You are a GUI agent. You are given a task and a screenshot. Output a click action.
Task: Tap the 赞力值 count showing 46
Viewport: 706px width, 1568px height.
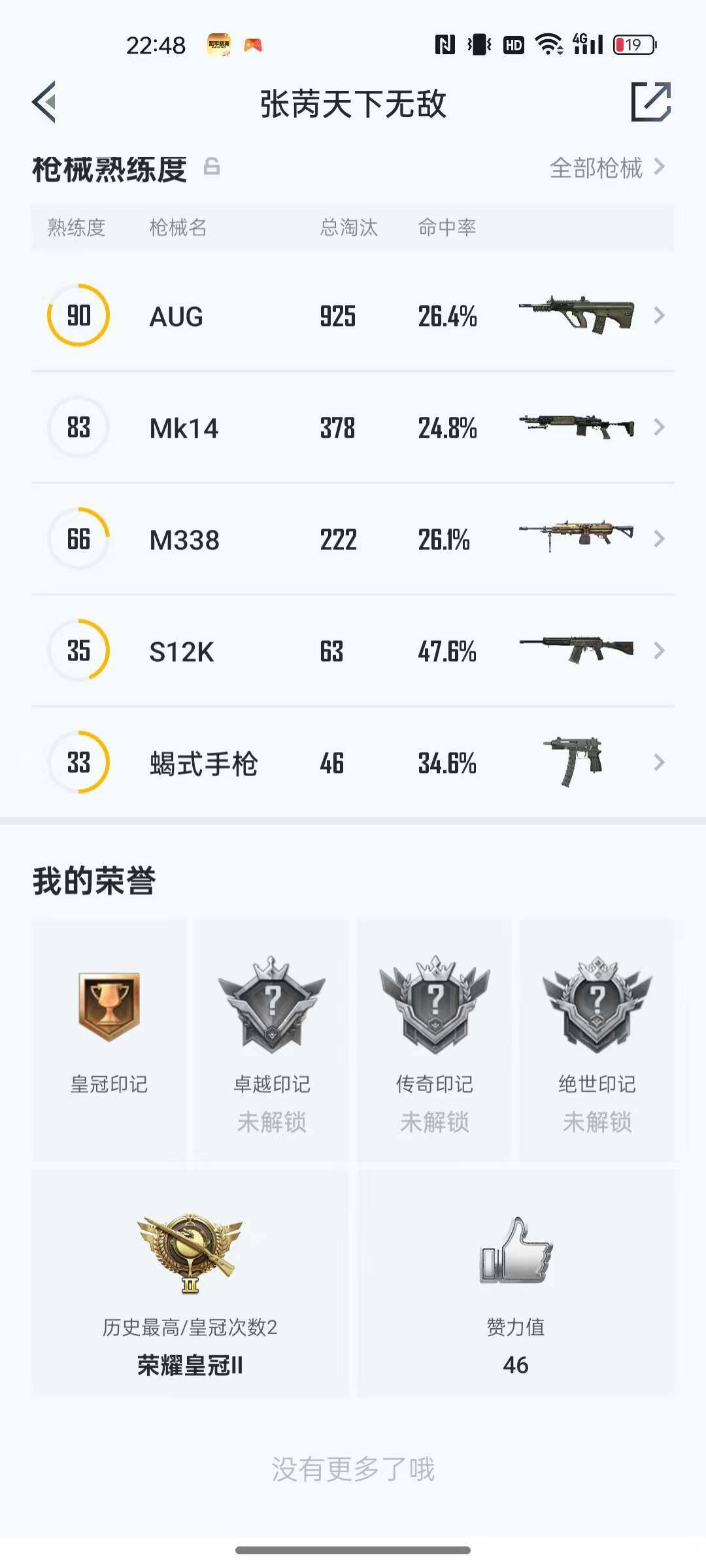(x=516, y=1365)
